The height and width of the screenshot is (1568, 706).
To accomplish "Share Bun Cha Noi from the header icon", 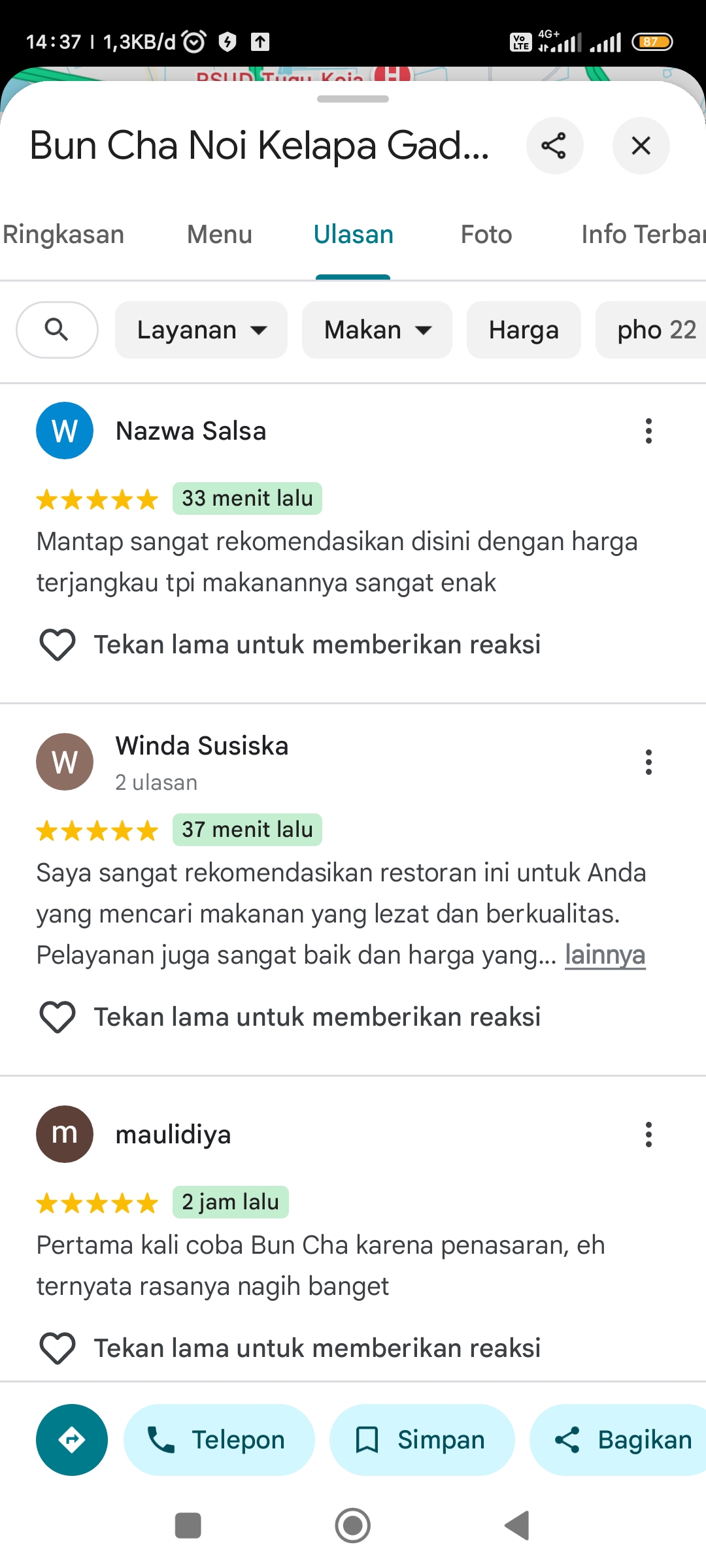I will click(554, 146).
